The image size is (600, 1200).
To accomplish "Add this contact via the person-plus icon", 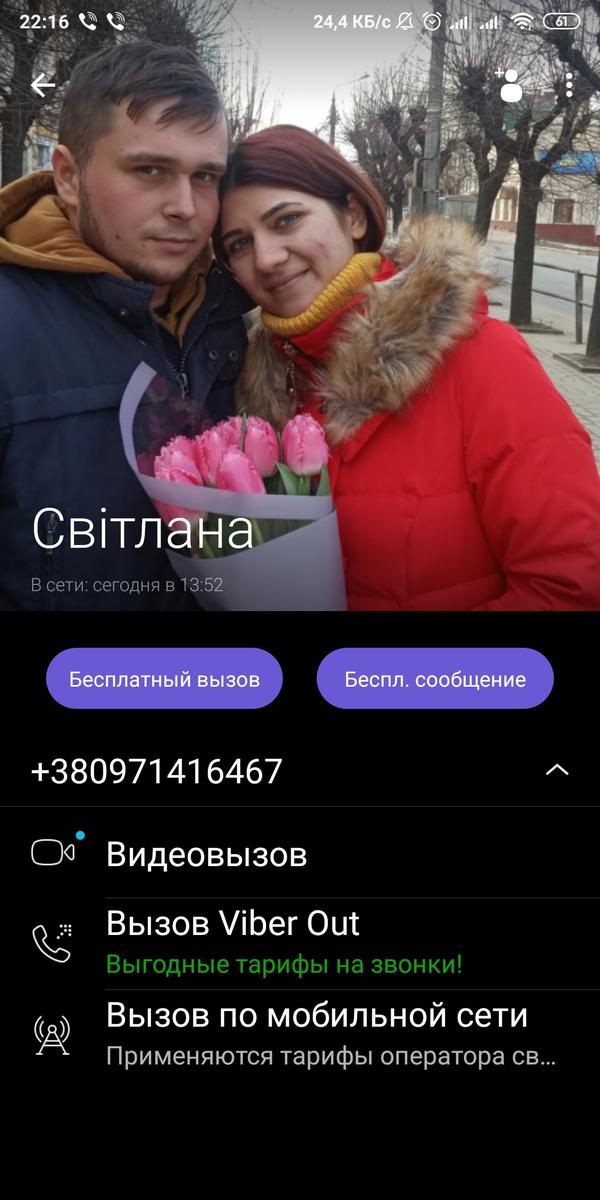I will click(x=509, y=85).
